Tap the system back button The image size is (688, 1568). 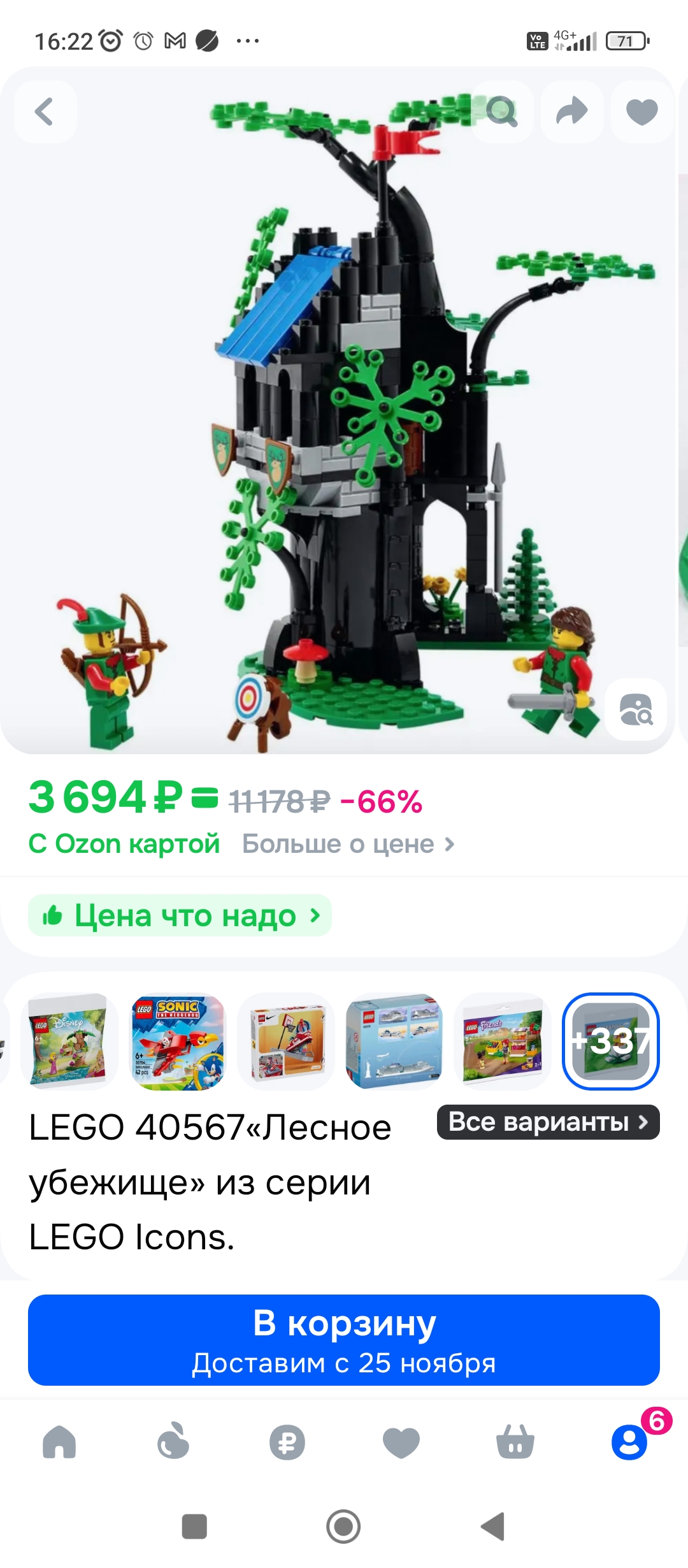point(492,1527)
